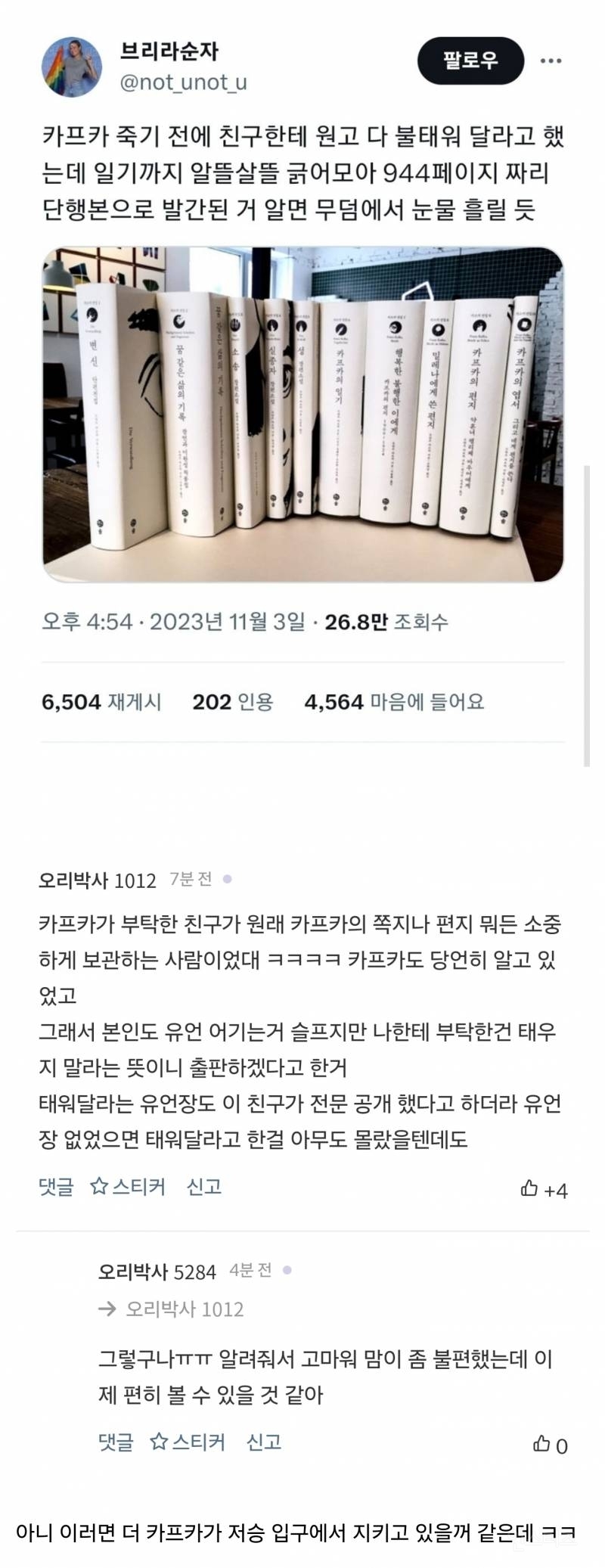Like 오리박사 5284's comment
This screenshot has width=605, height=1568.
542,1445
